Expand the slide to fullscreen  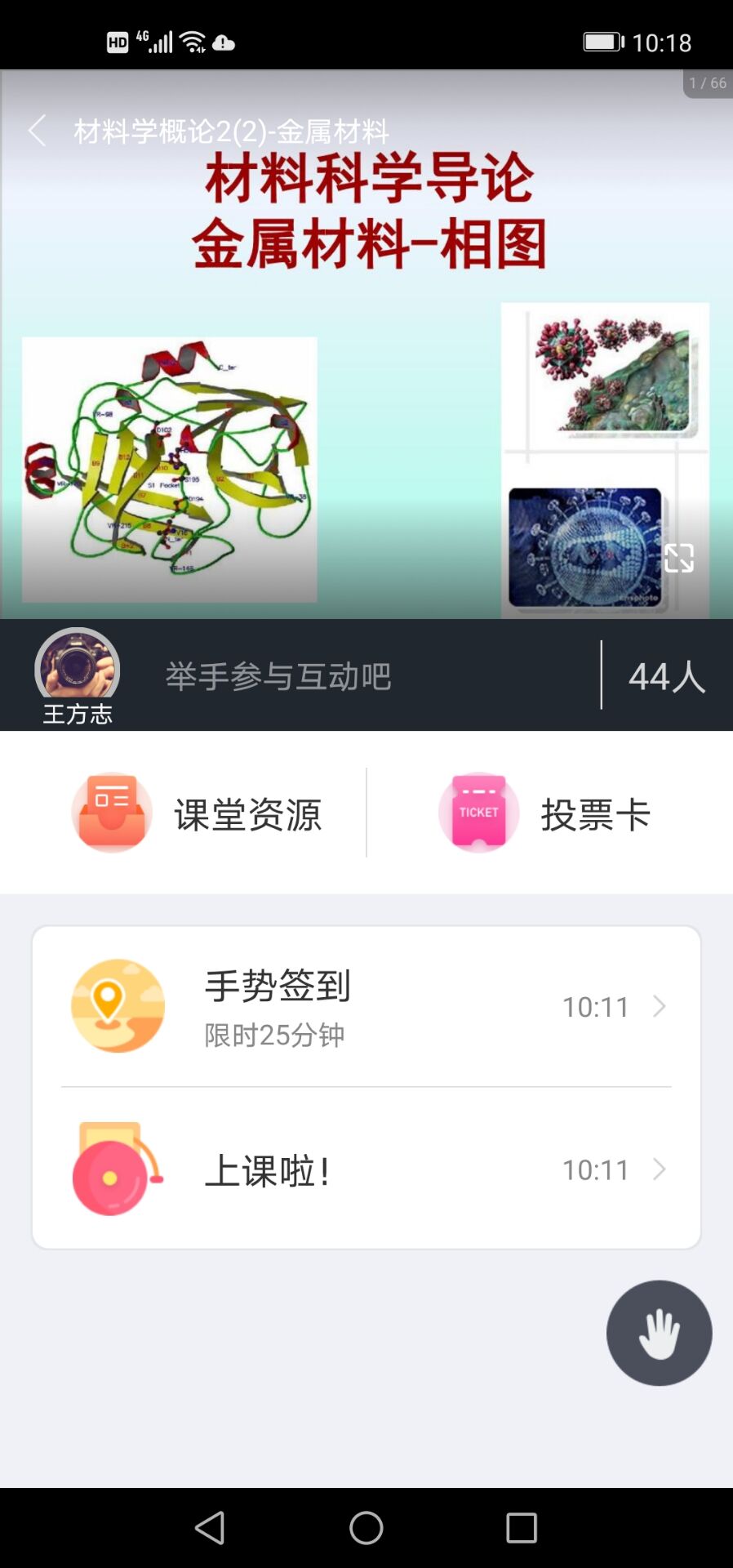pyautogui.click(x=678, y=559)
